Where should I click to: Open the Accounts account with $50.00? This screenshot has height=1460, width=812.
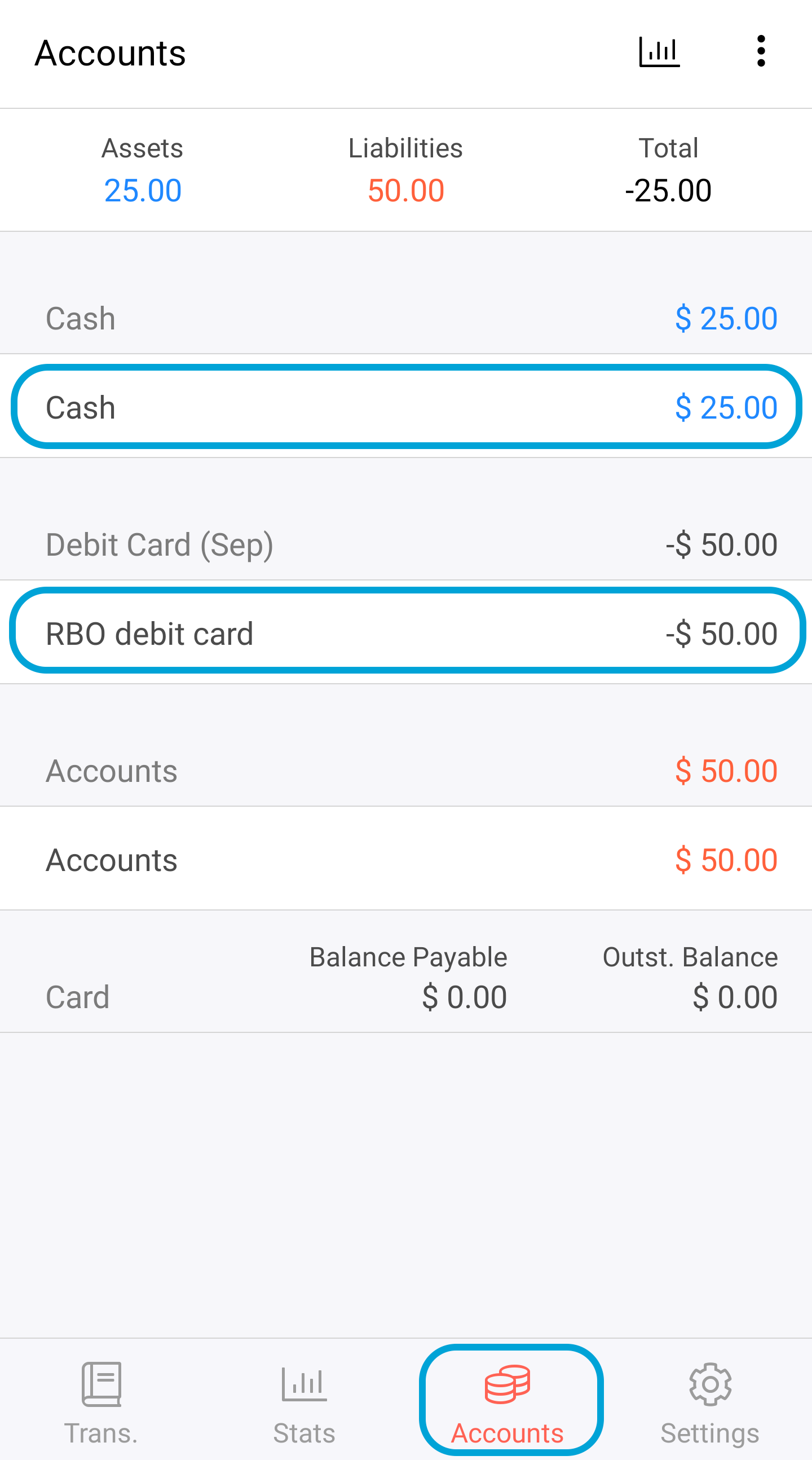(405, 859)
